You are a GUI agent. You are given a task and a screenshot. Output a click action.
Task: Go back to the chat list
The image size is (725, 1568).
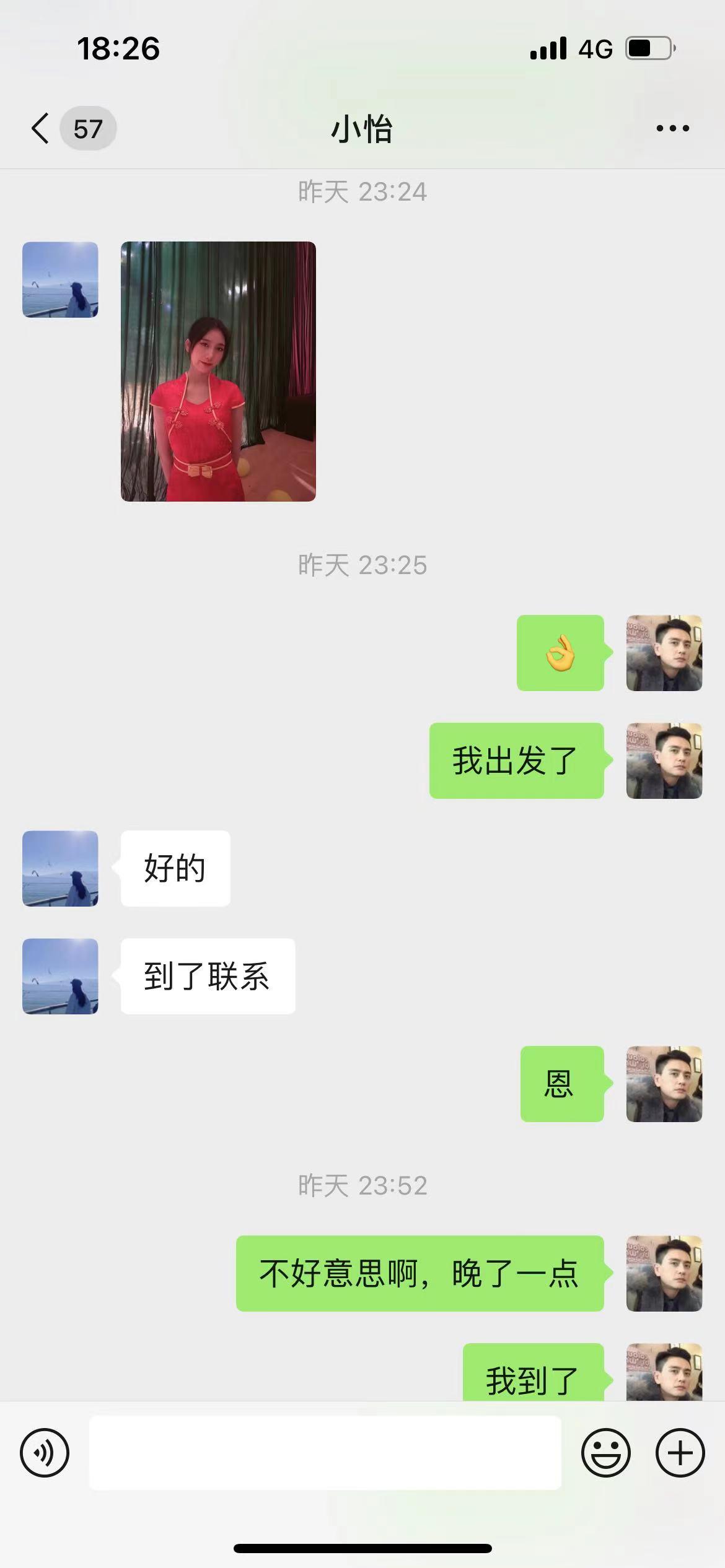[41, 129]
